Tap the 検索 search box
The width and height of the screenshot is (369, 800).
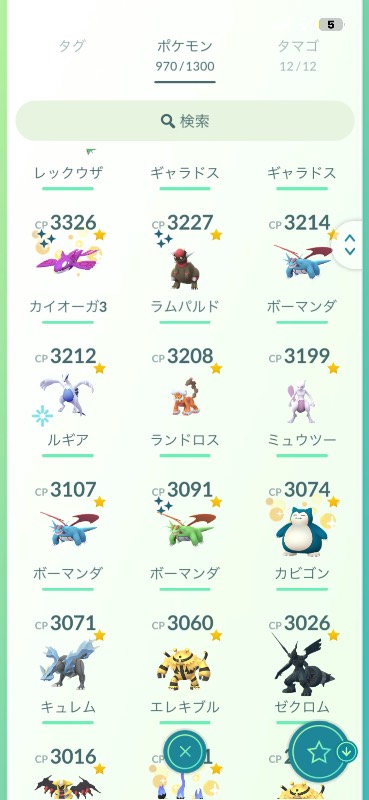[x=185, y=121]
